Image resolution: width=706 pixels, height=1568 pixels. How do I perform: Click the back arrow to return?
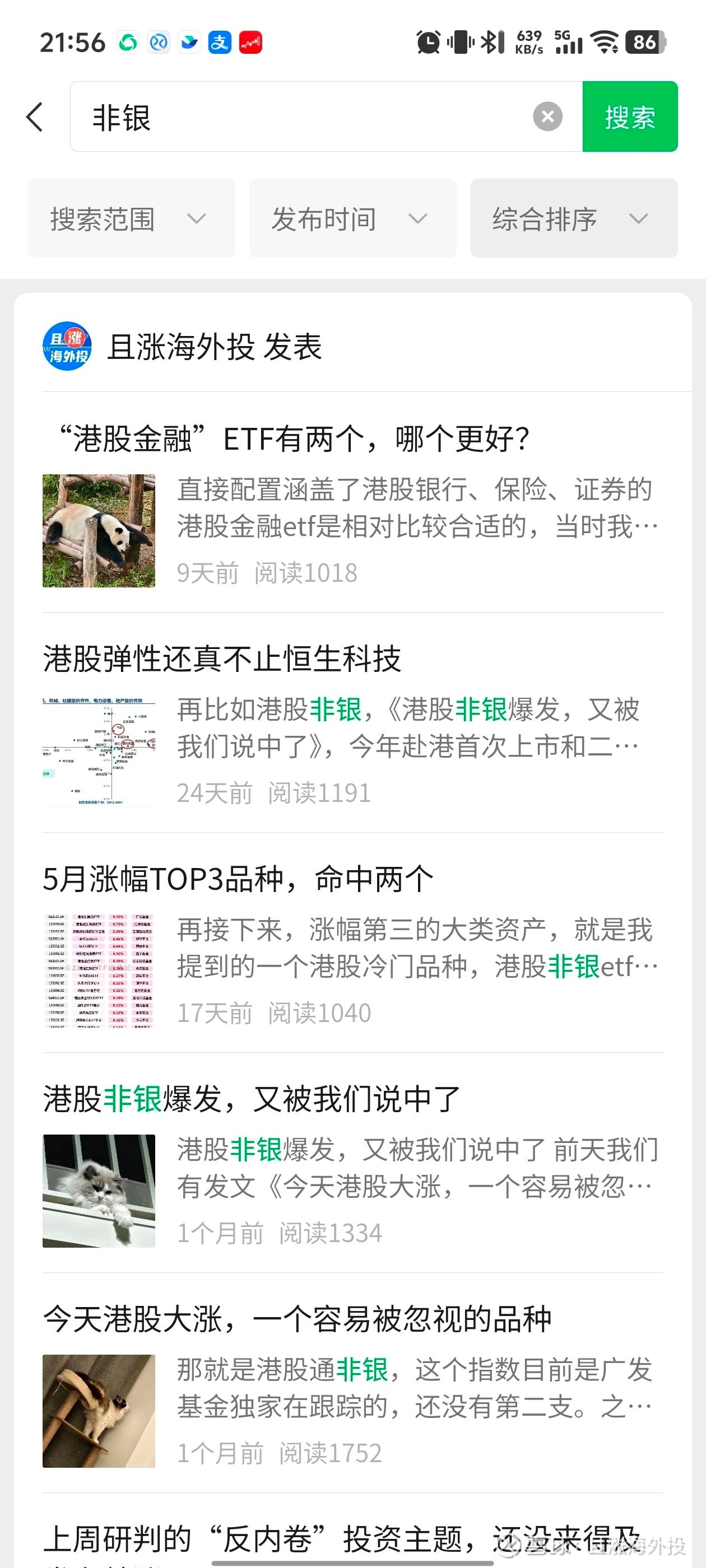35,117
